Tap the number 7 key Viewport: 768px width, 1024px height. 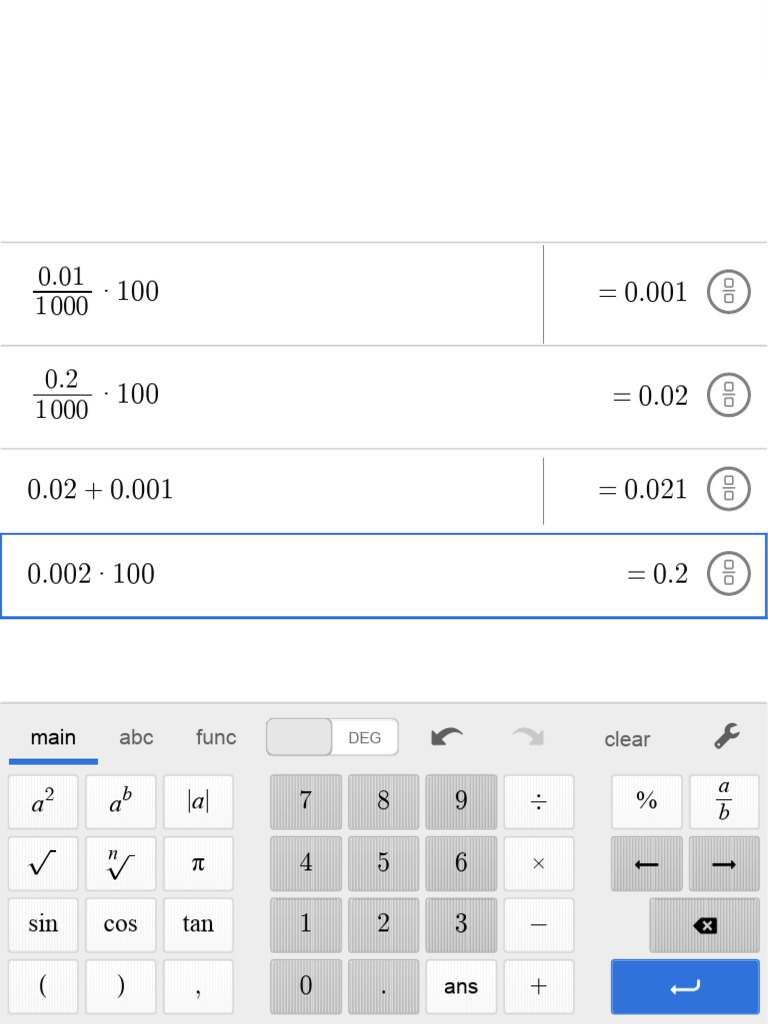coord(306,801)
